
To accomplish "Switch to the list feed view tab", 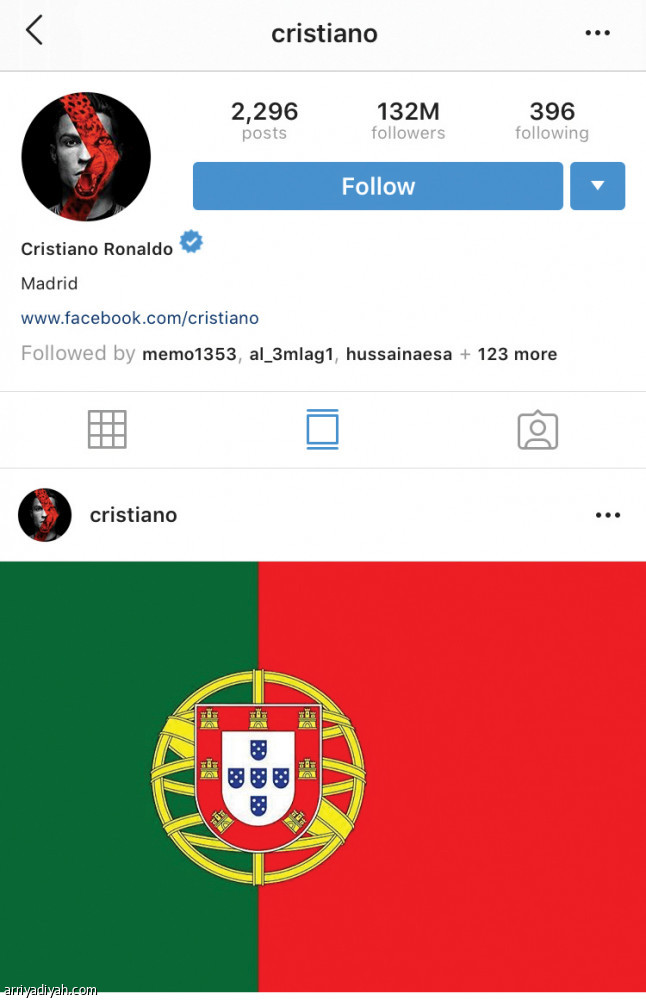I will click(322, 429).
